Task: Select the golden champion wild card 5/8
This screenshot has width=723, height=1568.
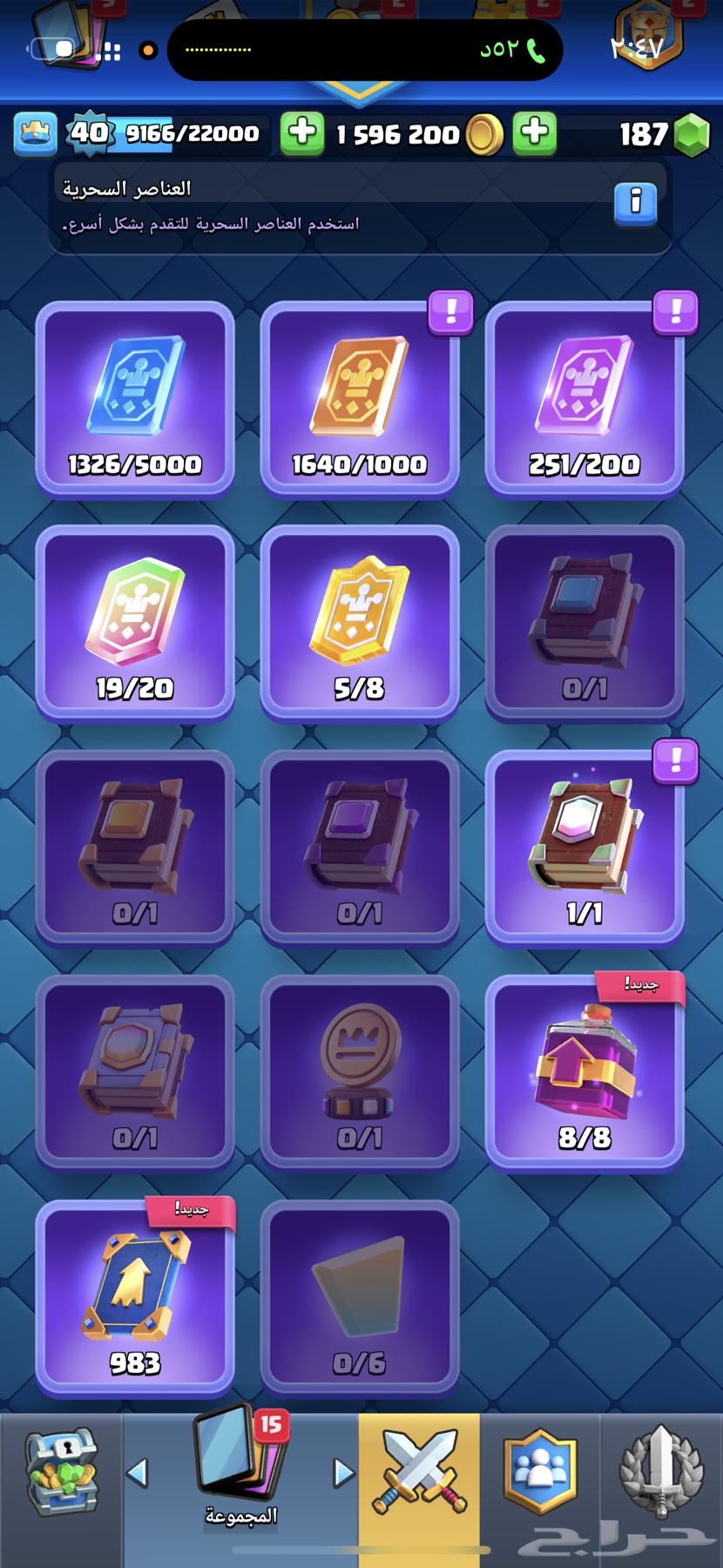Action: tap(359, 622)
